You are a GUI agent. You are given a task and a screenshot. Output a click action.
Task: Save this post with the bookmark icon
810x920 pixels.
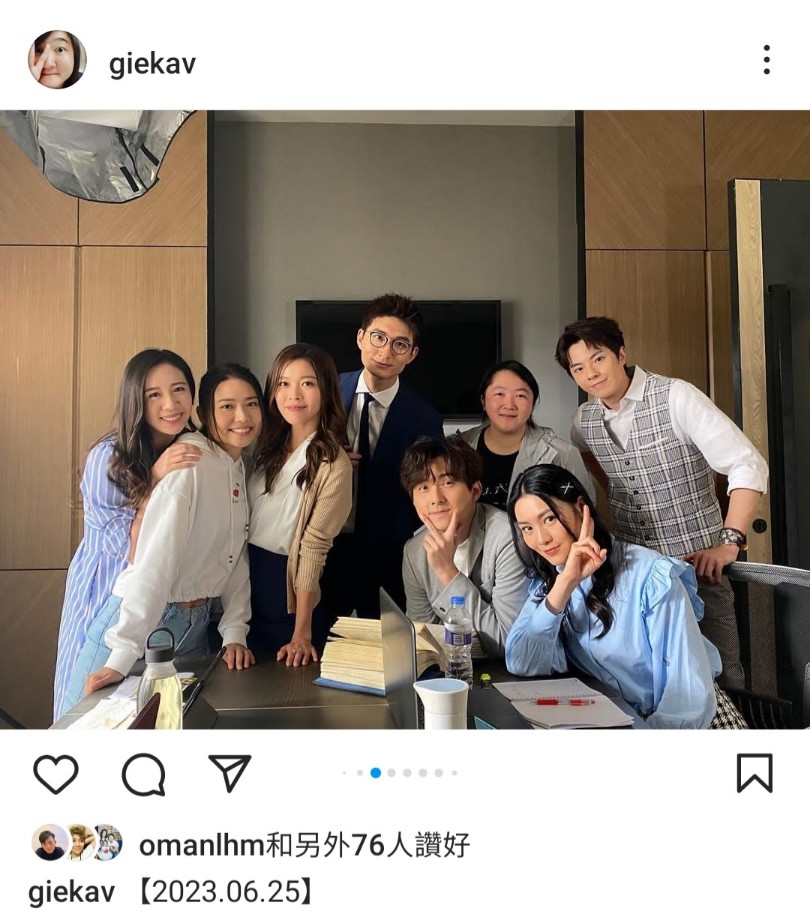point(754,773)
